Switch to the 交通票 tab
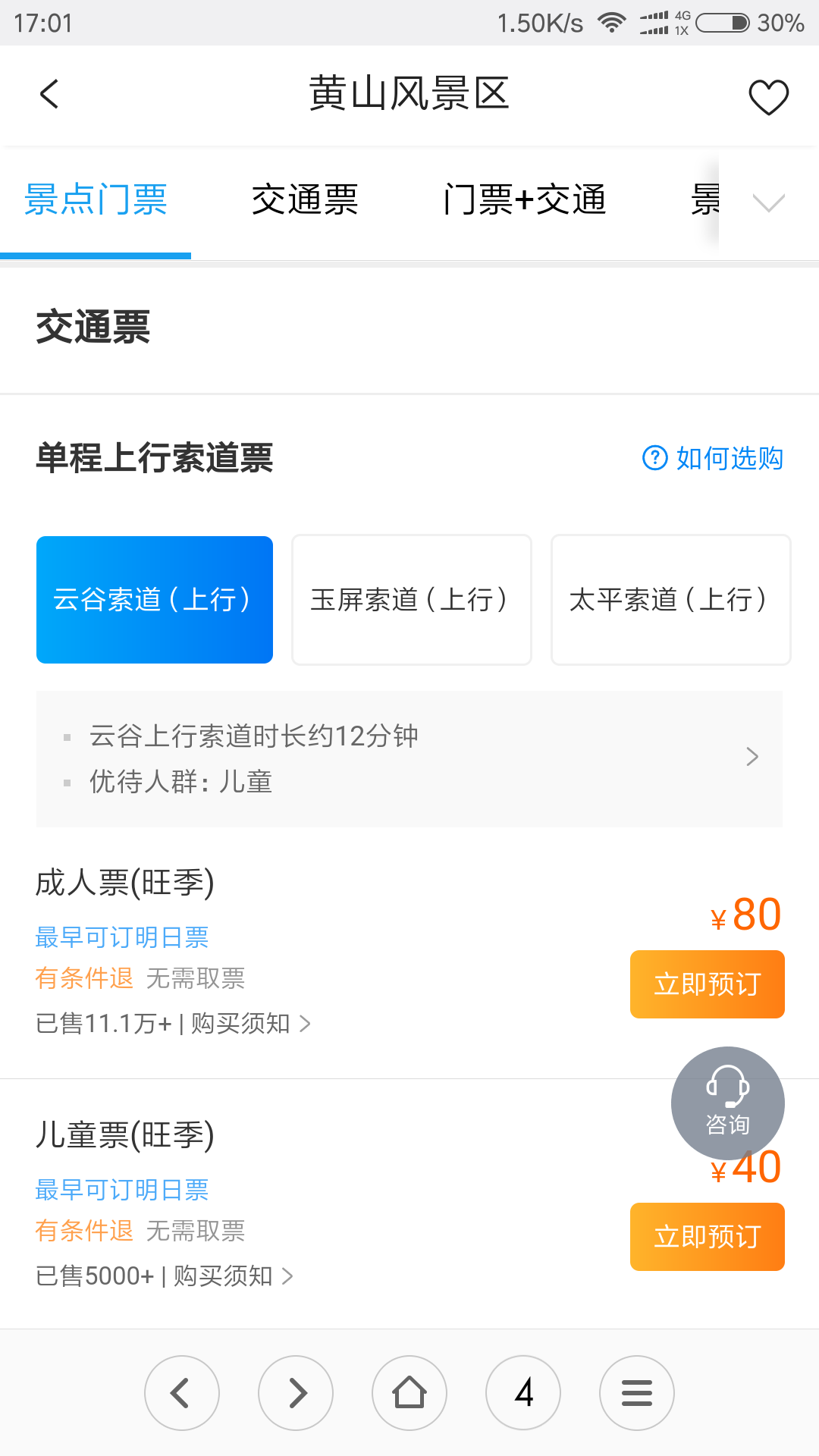This screenshot has height=1456, width=819. [x=305, y=200]
